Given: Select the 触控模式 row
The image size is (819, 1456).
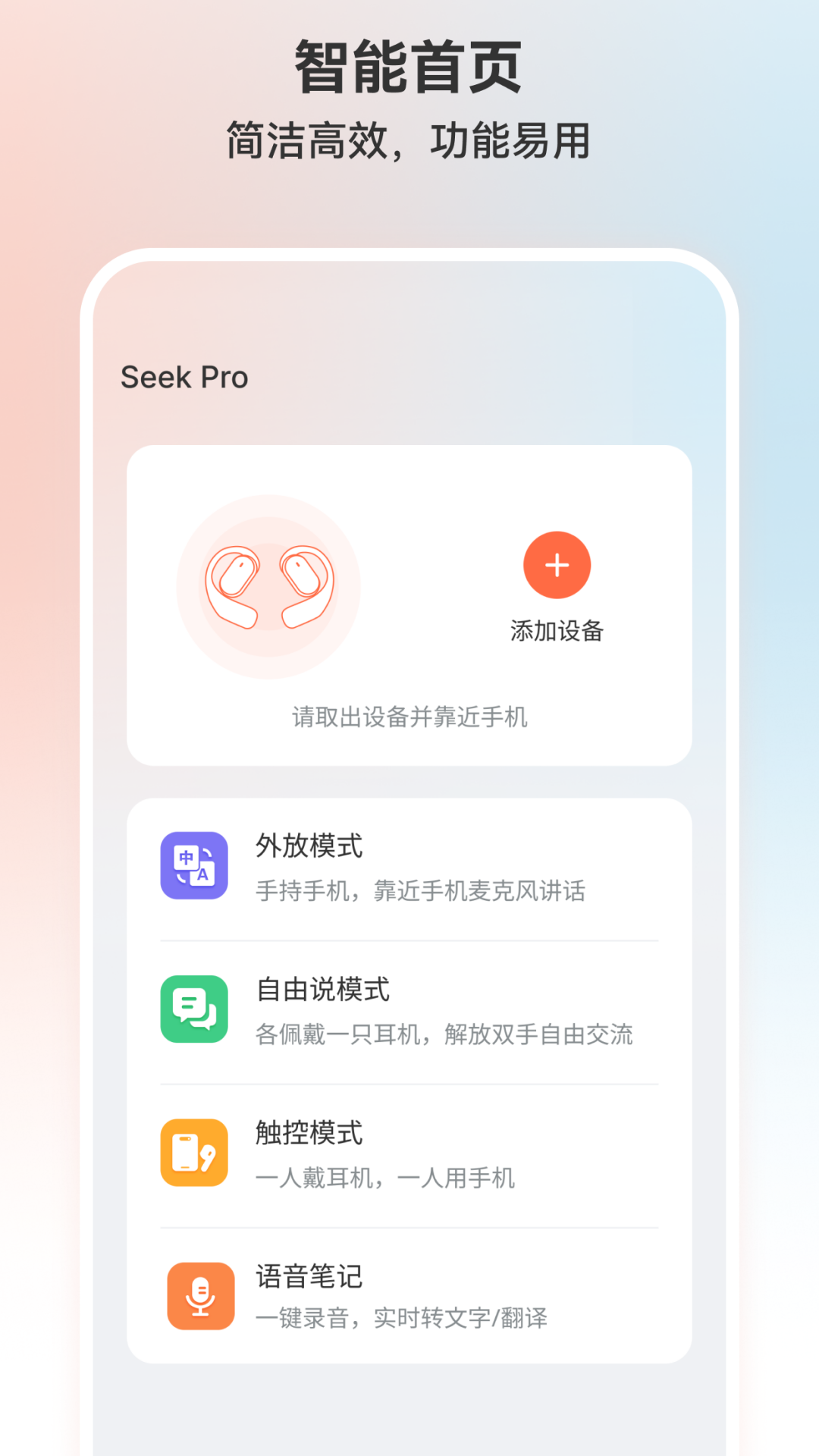Looking at the screenshot, I should tap(309, 1134).
